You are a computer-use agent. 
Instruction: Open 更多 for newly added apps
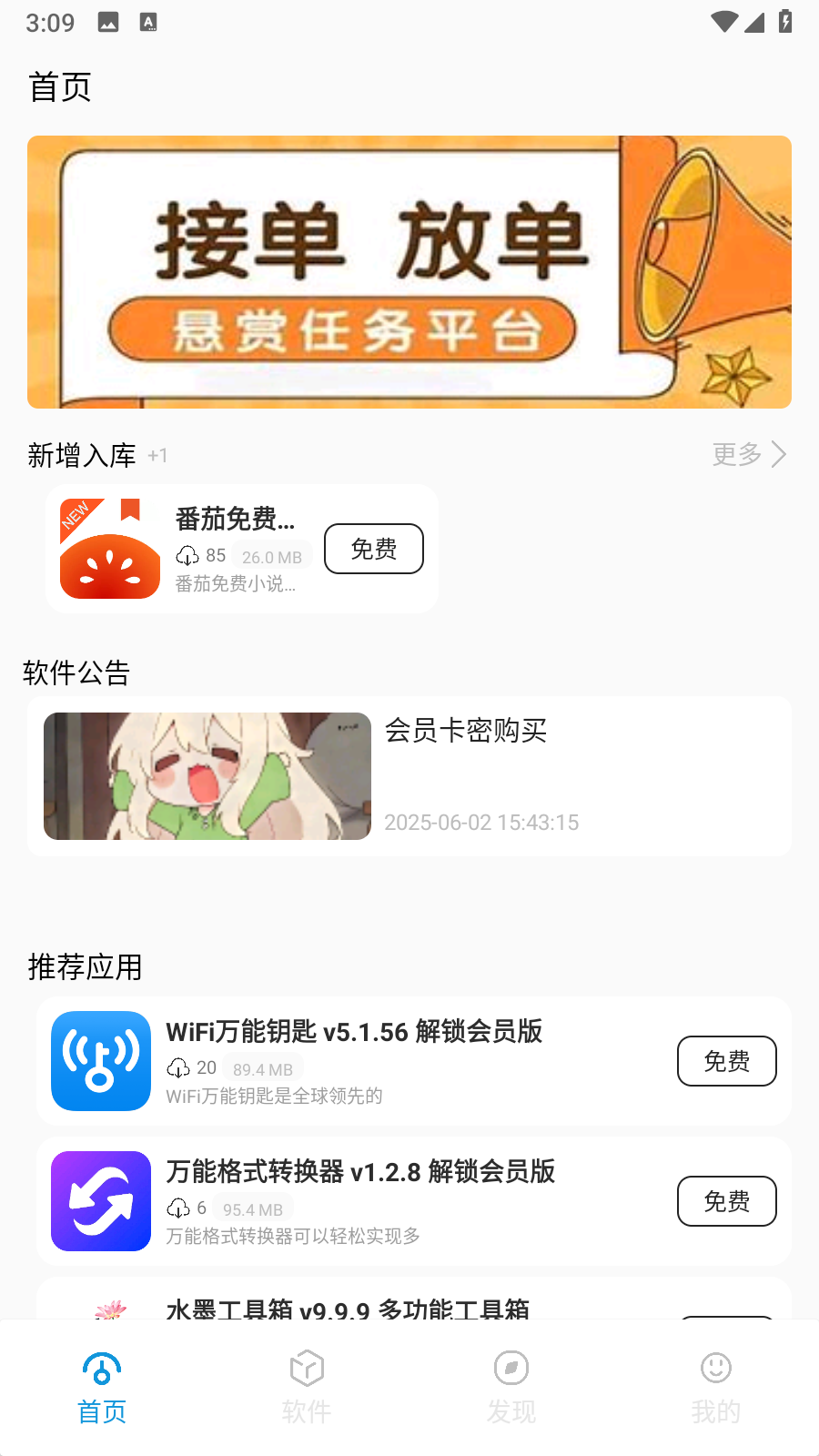[749, 454]
